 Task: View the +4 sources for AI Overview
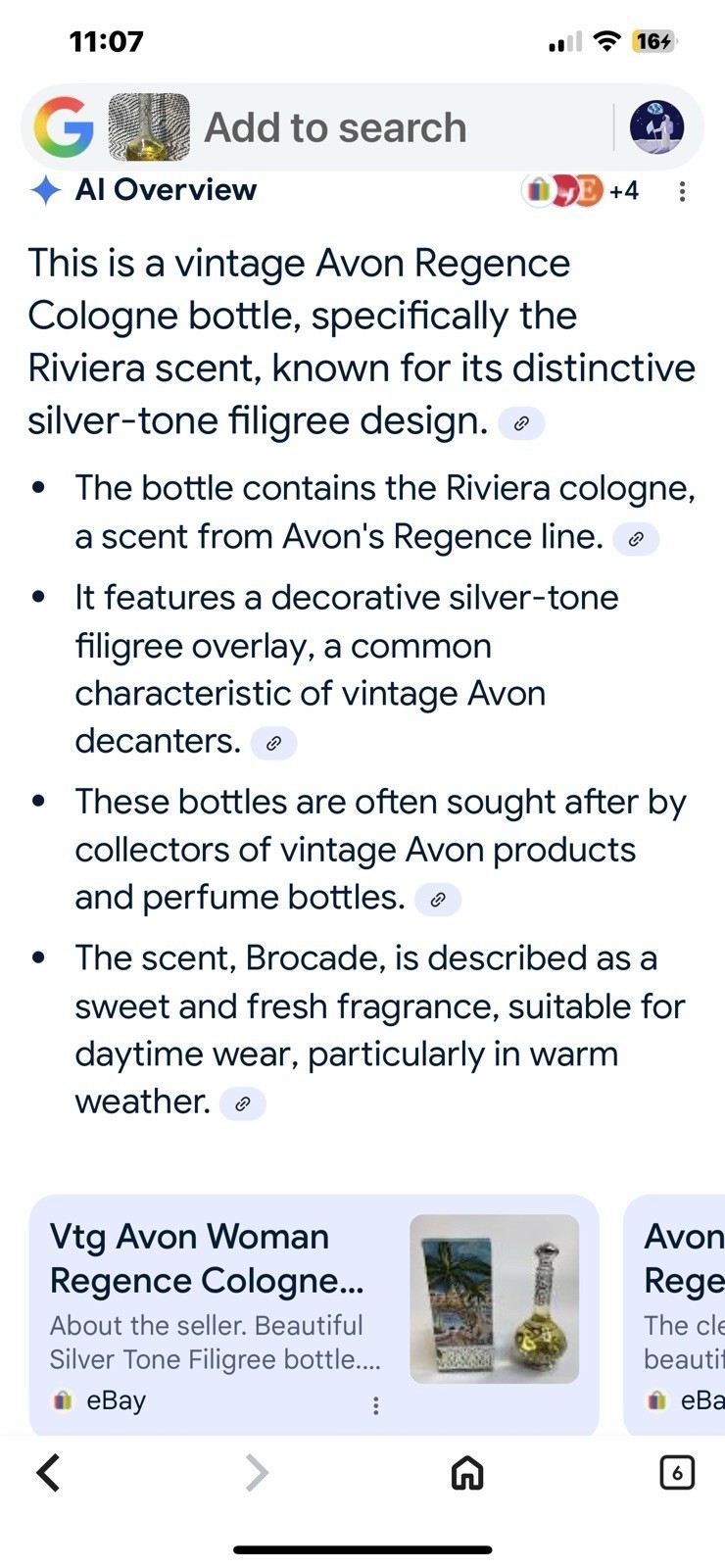[x=582, y=190]
